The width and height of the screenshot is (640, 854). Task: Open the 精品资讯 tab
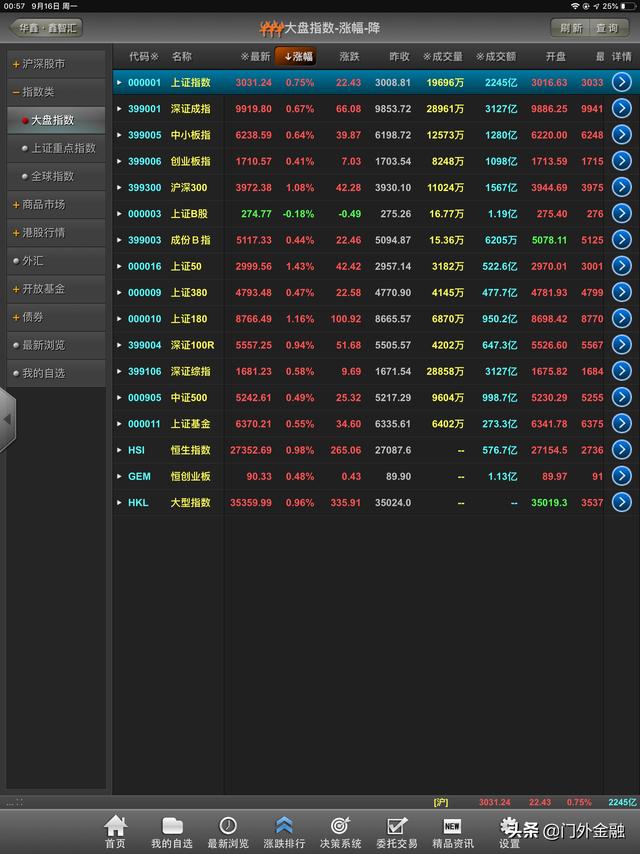pyautogui.click(x=452, y=831)
